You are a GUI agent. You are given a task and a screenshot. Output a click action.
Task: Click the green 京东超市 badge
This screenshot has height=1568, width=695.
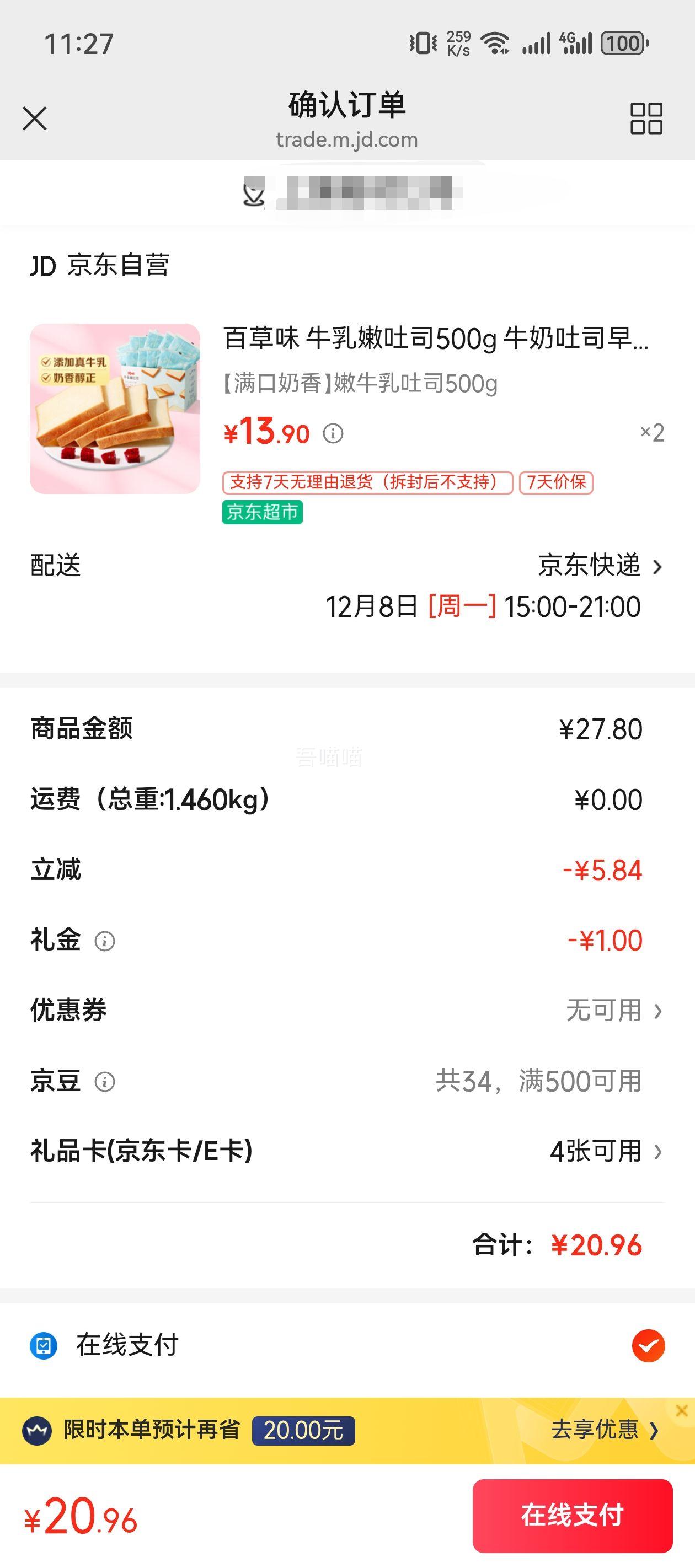pos(263,513)
